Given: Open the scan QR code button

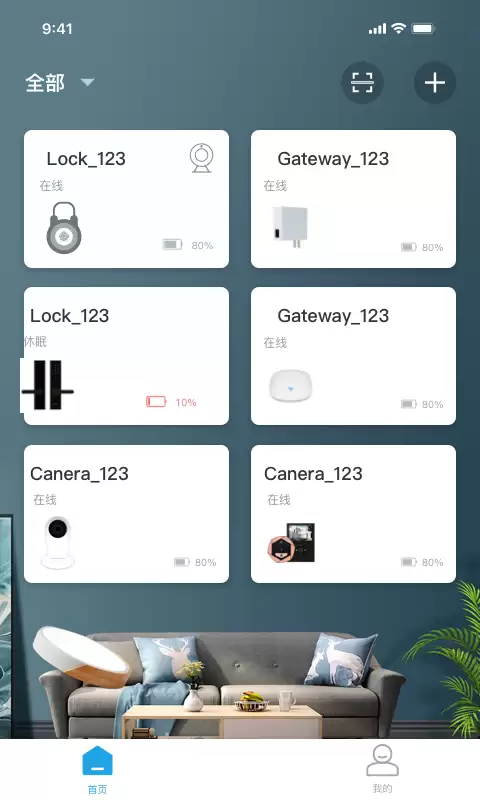Looking at the screenshot, I should (x=362, y=83).
